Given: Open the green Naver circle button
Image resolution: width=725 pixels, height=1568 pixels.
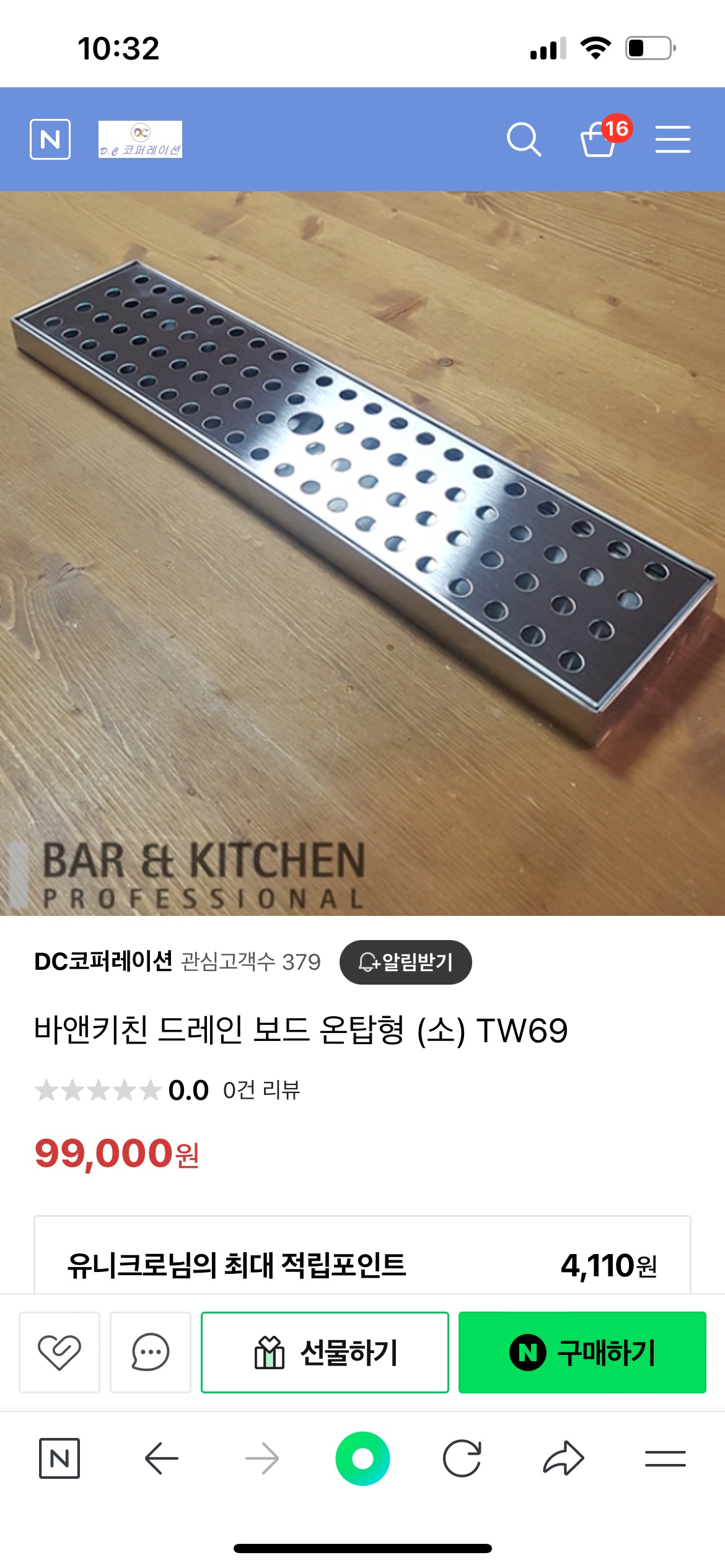Looking at the screenshot, I should tap(362, 1458).
